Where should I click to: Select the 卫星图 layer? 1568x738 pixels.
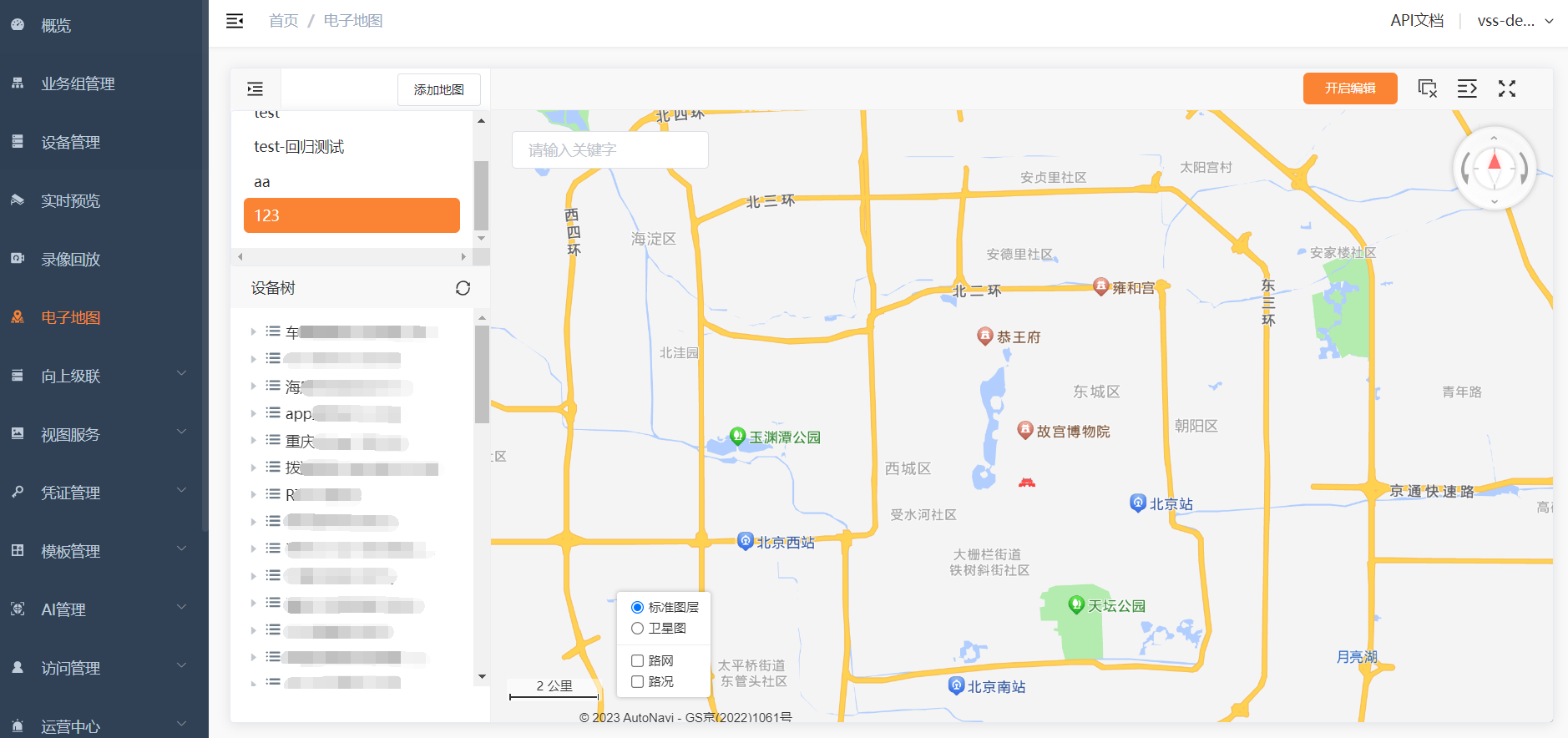coord(638,628)
